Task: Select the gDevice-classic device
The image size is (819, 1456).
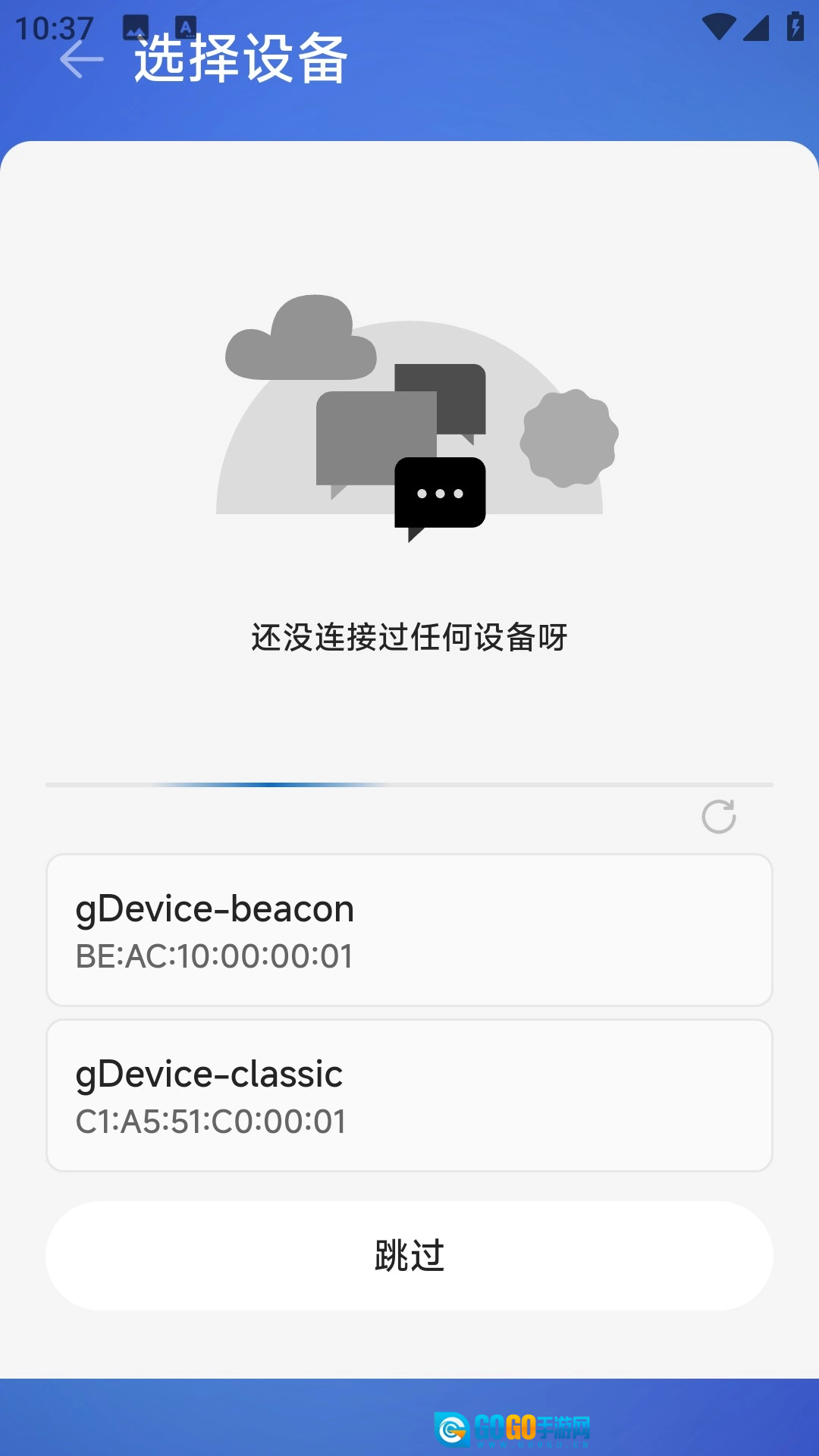Action: click(409, 1096)
